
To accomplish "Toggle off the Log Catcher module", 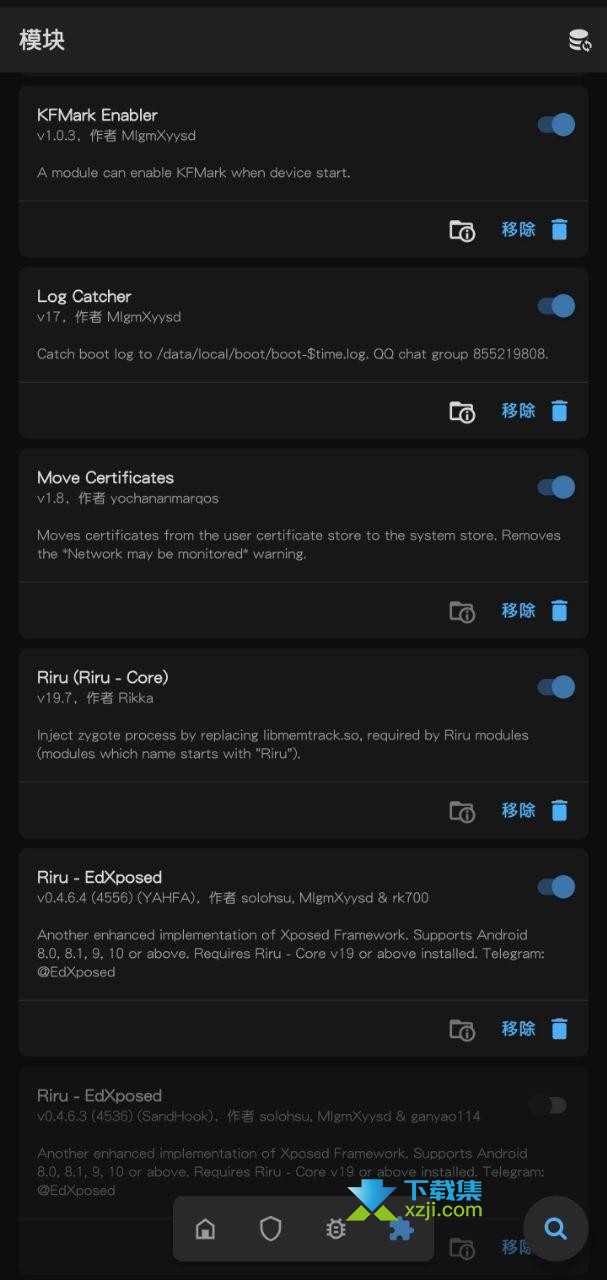I will click(556, 305).
